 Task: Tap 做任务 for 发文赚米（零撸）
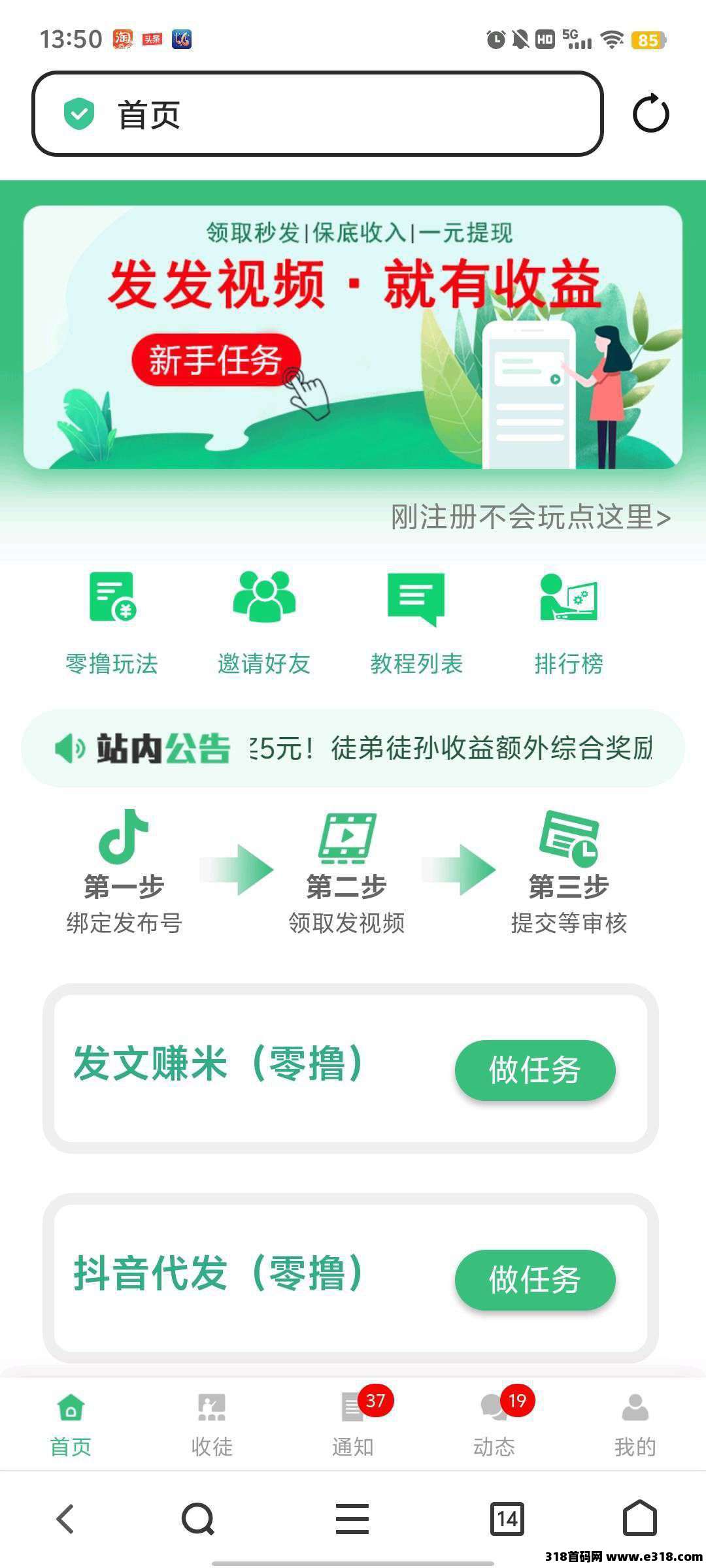[x=535, y=1070]
